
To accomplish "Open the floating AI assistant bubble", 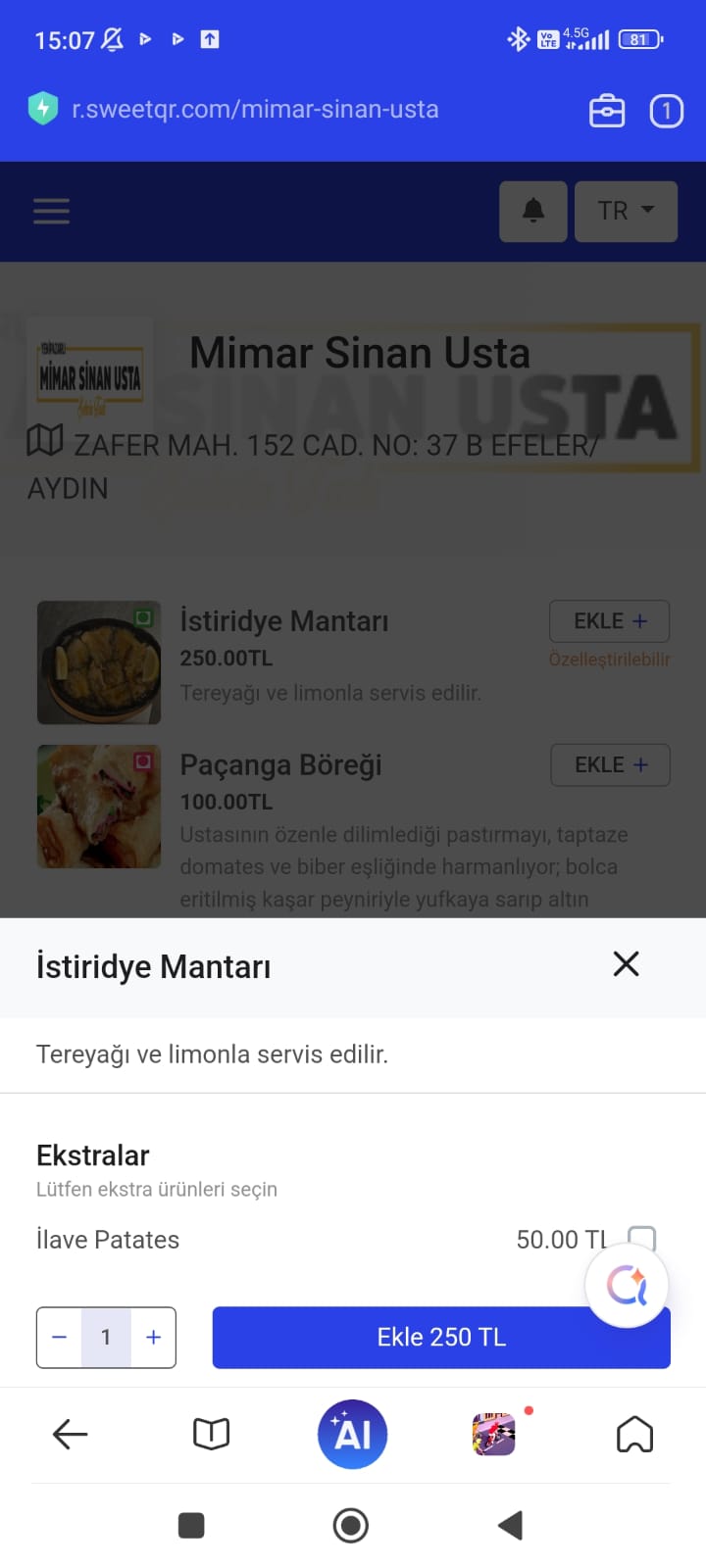I will [627, 1285].
